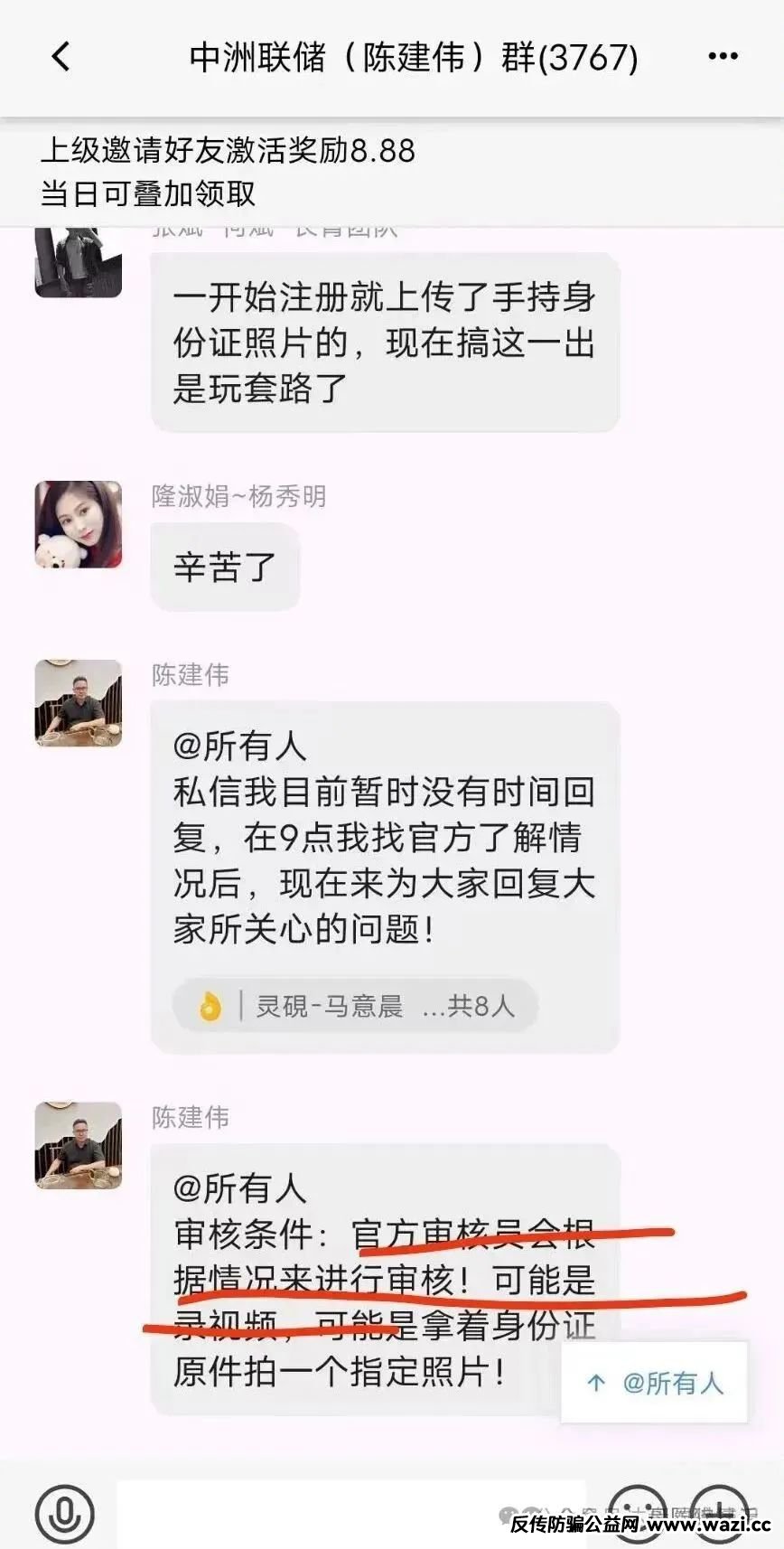784x1549 pixels.
Task: Open the pinned 上级邀请好友激活奖励 announcement
Action: point(392,172)
